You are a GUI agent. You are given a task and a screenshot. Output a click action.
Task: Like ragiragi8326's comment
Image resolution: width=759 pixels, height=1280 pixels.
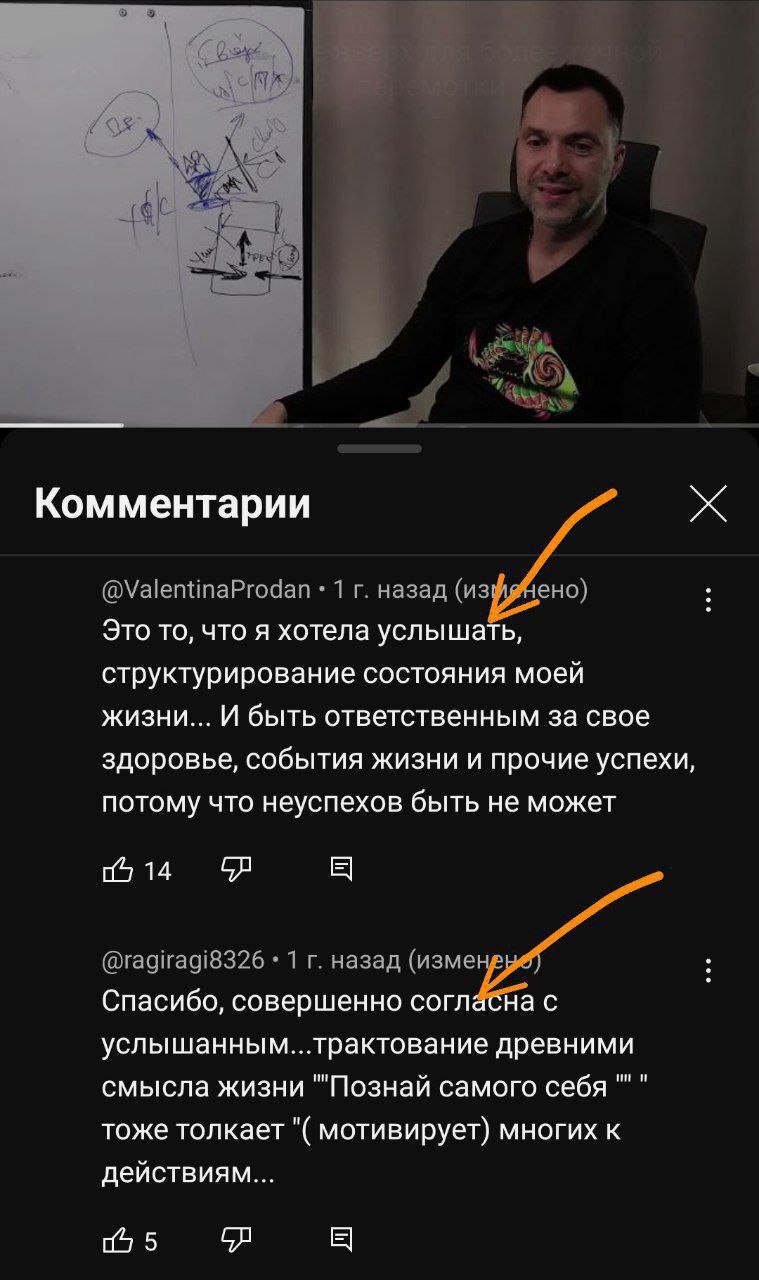(118, 1241)
